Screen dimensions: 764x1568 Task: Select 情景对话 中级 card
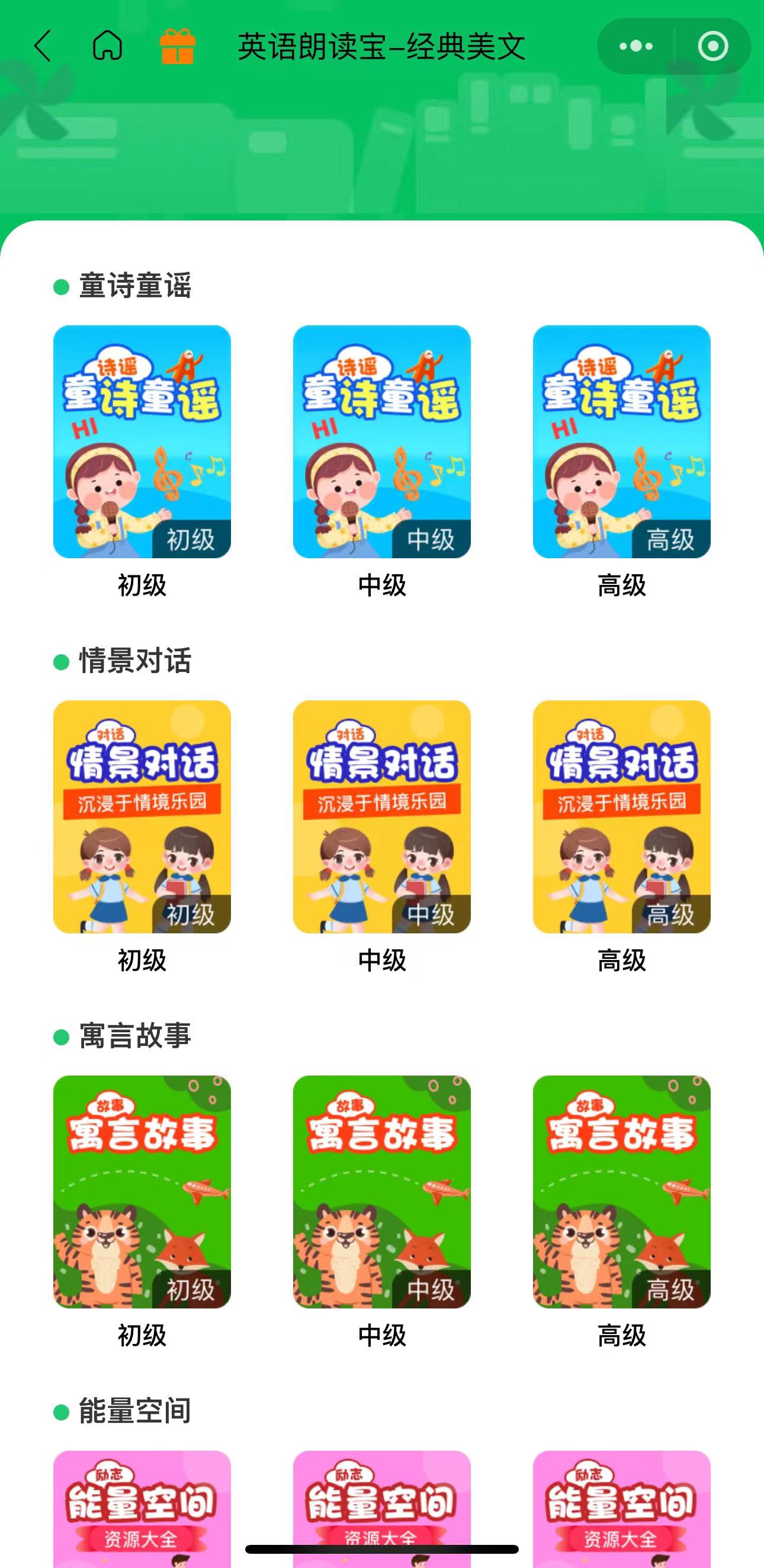(381, 816)
